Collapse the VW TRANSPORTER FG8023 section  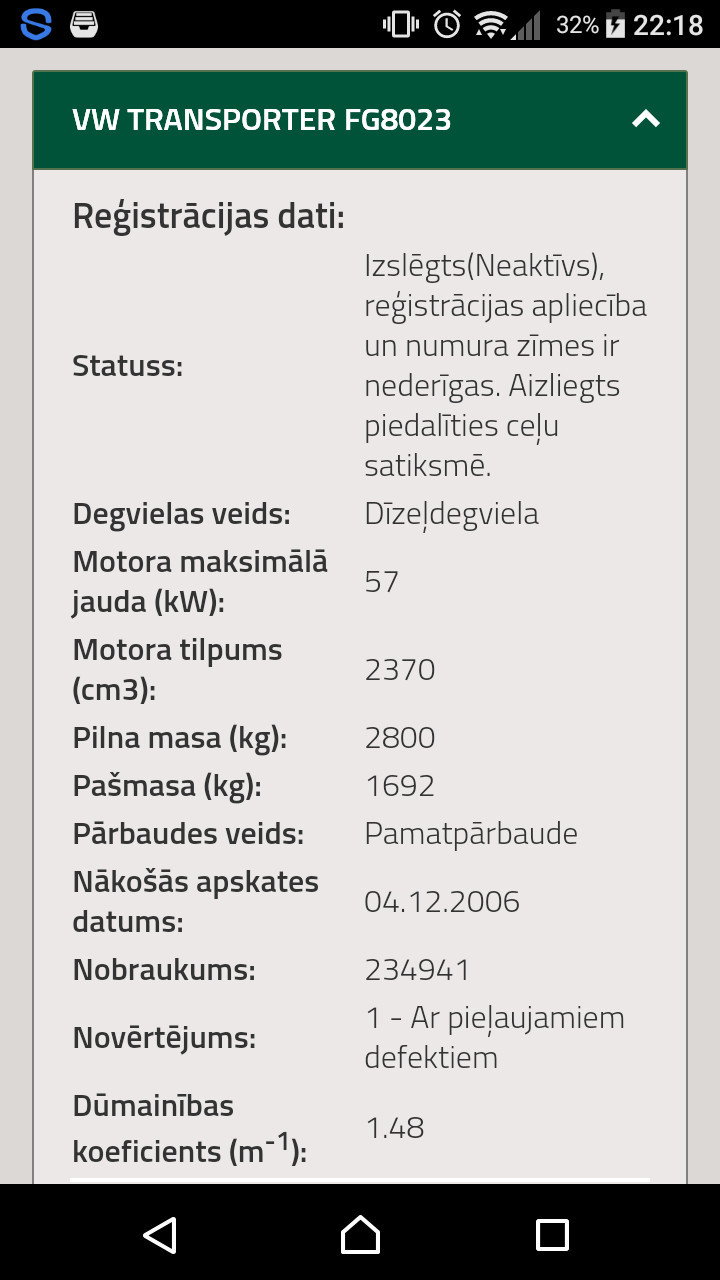646,120
